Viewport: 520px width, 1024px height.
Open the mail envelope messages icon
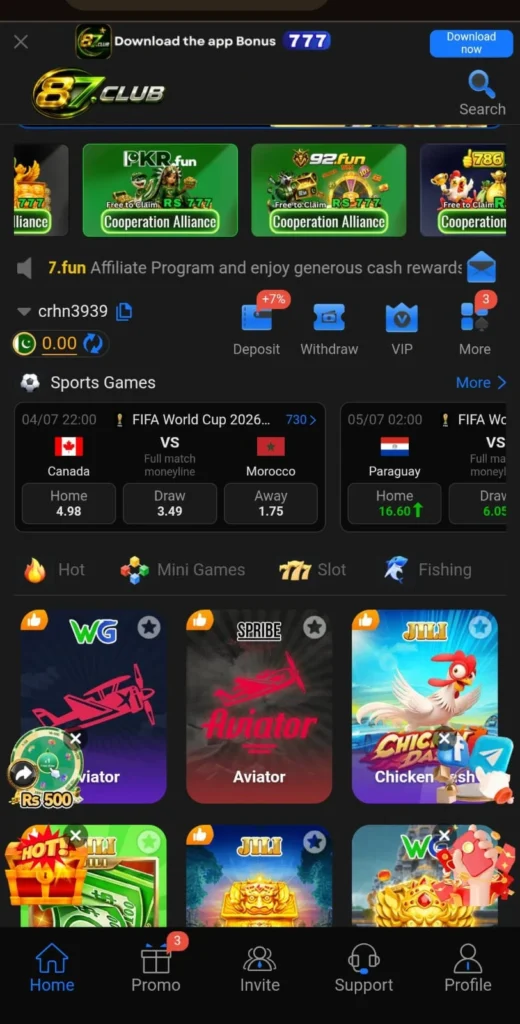(481, 267)
